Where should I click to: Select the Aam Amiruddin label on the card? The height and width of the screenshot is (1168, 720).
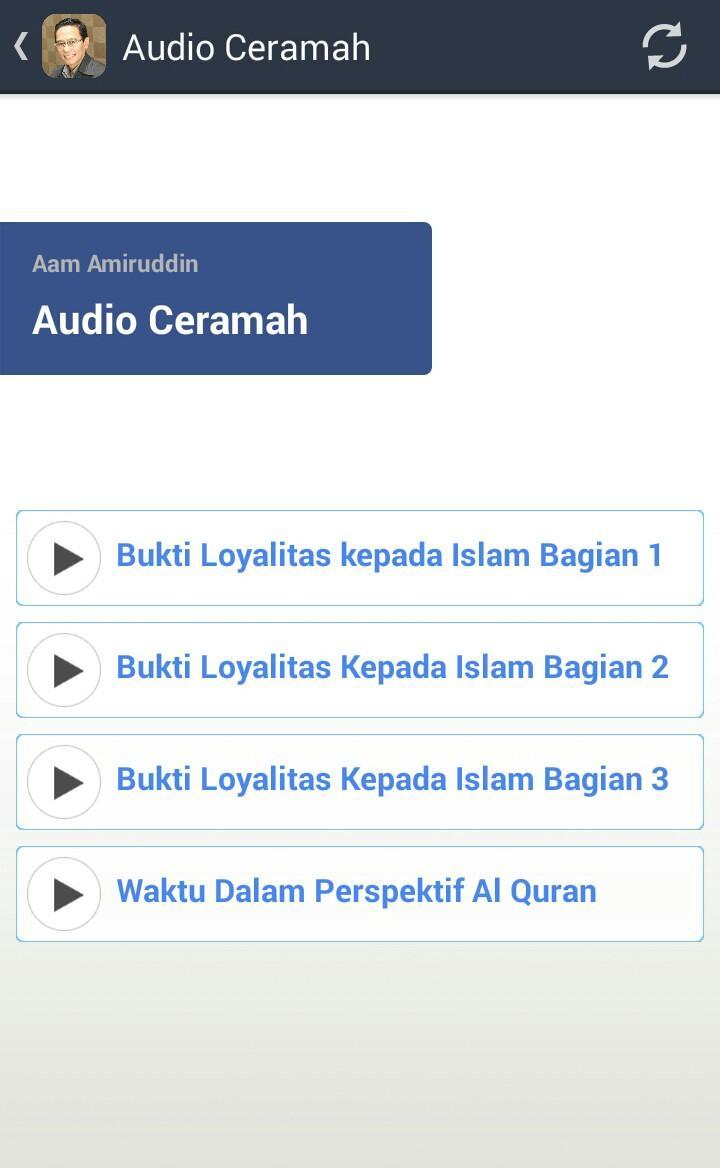coord(116,264)
